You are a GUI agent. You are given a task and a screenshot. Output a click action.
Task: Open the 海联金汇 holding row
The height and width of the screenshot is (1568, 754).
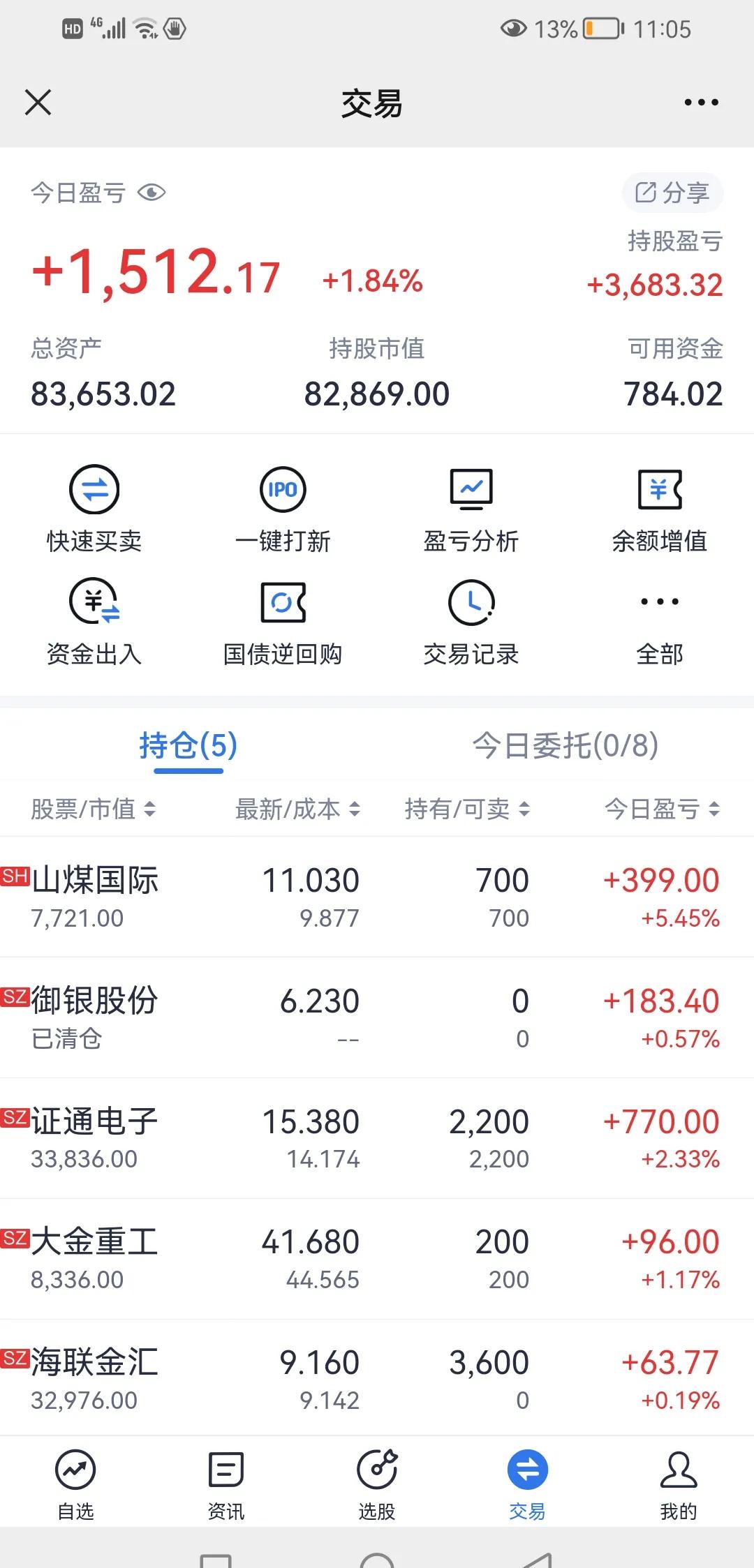click(377, 1378)
